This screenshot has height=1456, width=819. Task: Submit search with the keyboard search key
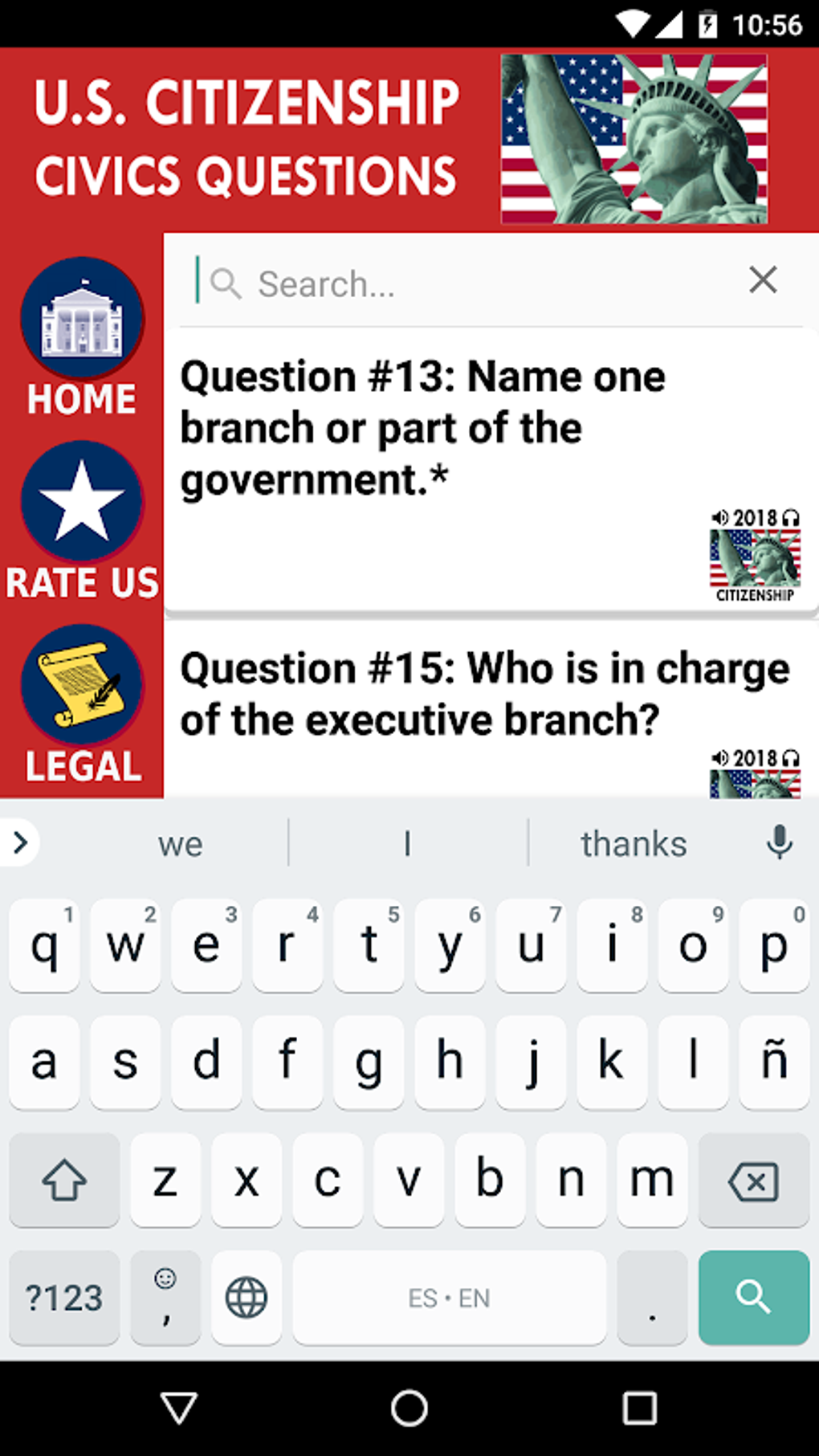click(x=753, y=1296)
